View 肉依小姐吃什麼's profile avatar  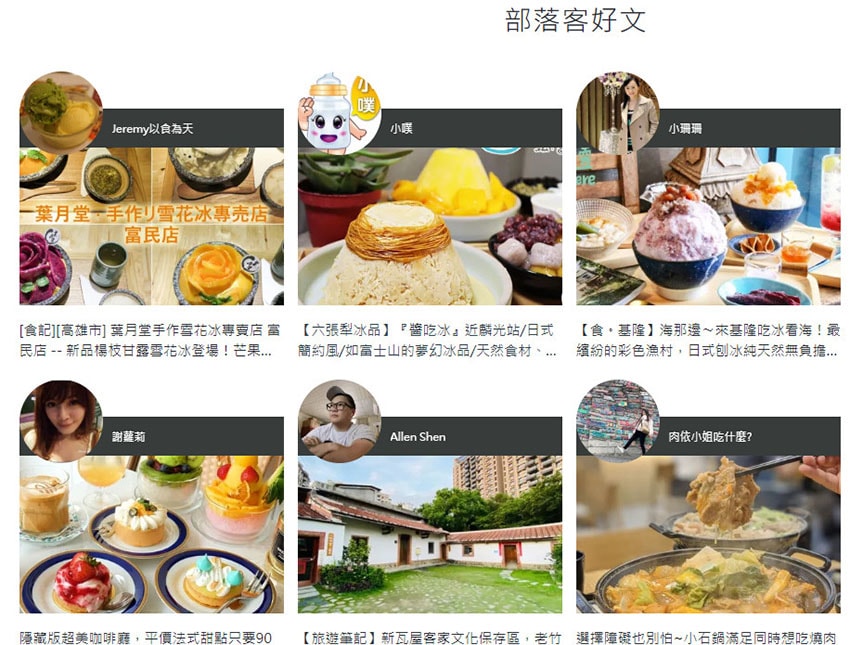(617, 421)
